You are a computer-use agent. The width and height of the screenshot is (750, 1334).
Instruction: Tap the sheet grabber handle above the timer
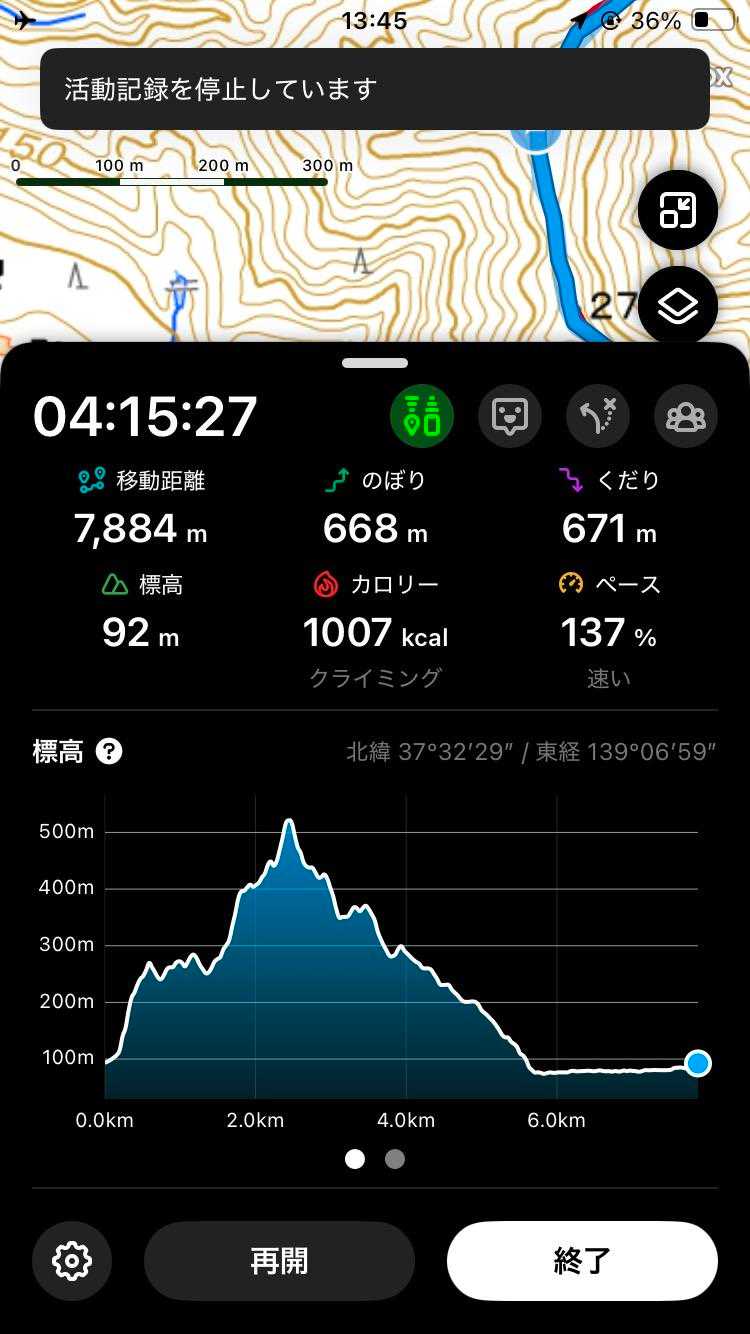click(x=375, y=363)
